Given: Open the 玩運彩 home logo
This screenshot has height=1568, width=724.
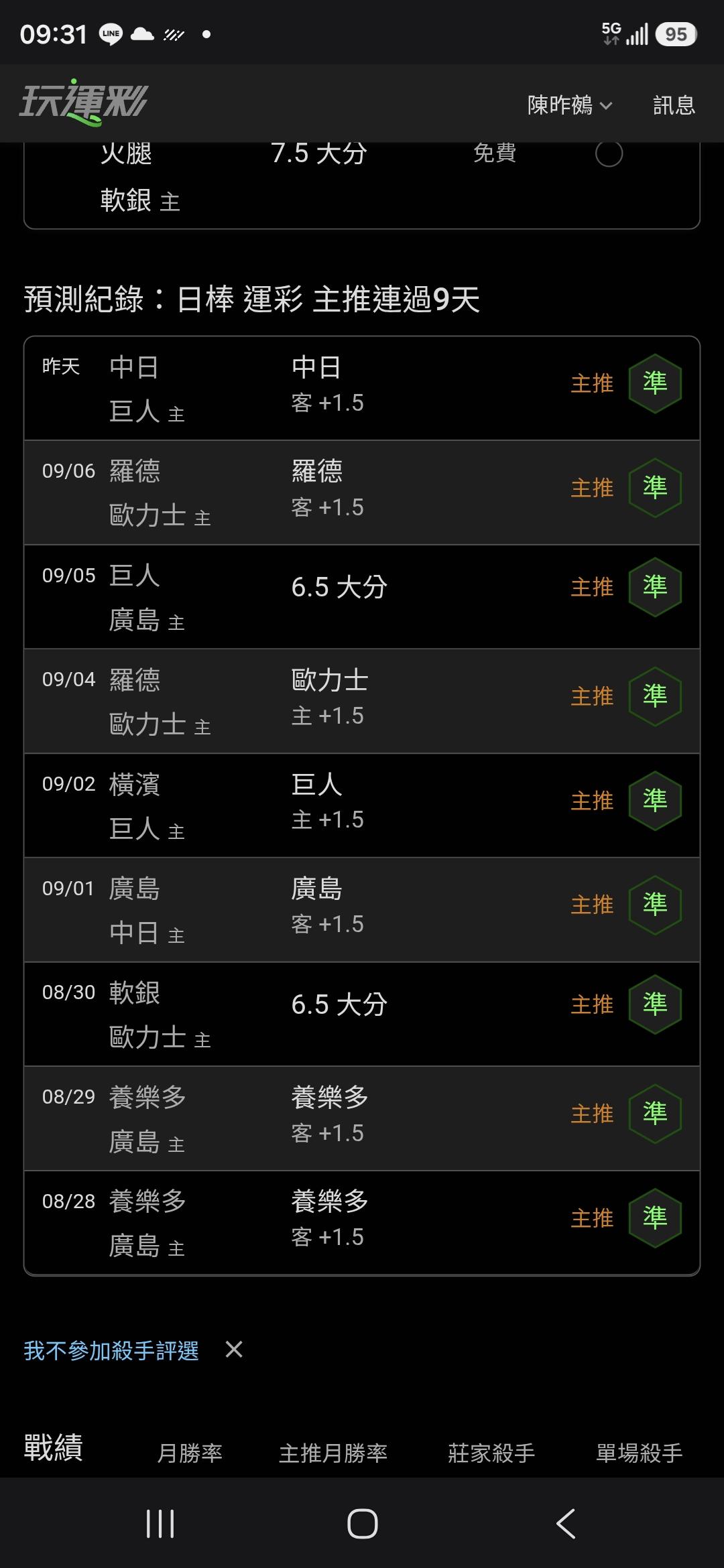Looking at the screenshot, I should (x=84, y=103).
